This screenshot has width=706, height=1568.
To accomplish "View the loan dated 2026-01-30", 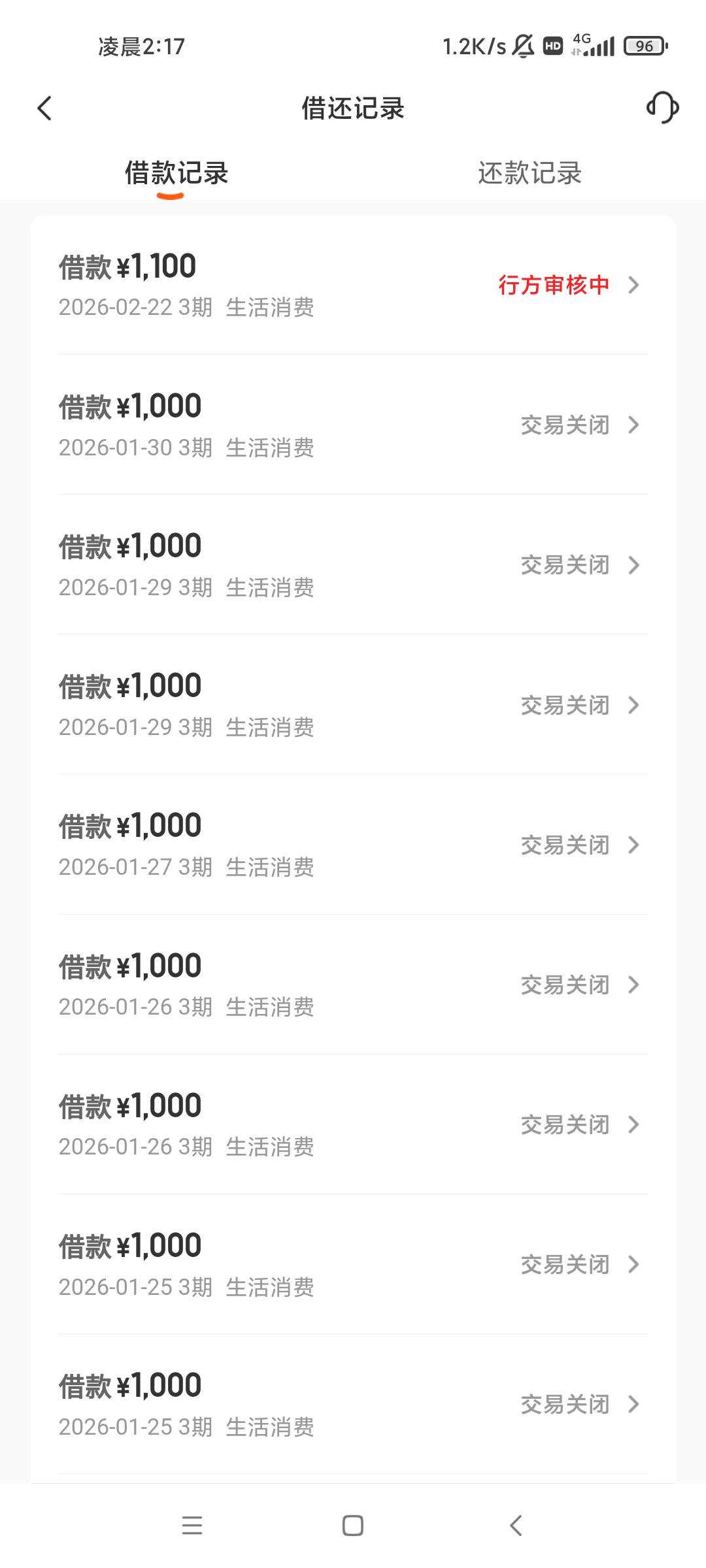I will pyautogui.click(x=353, y=425).
